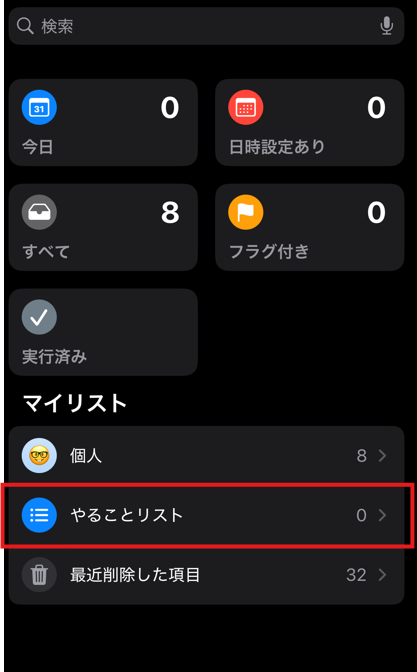Image resolution: width=417 pixels, height=672 pixels.
Task: Open the すべて card
Action: point(103,227)
